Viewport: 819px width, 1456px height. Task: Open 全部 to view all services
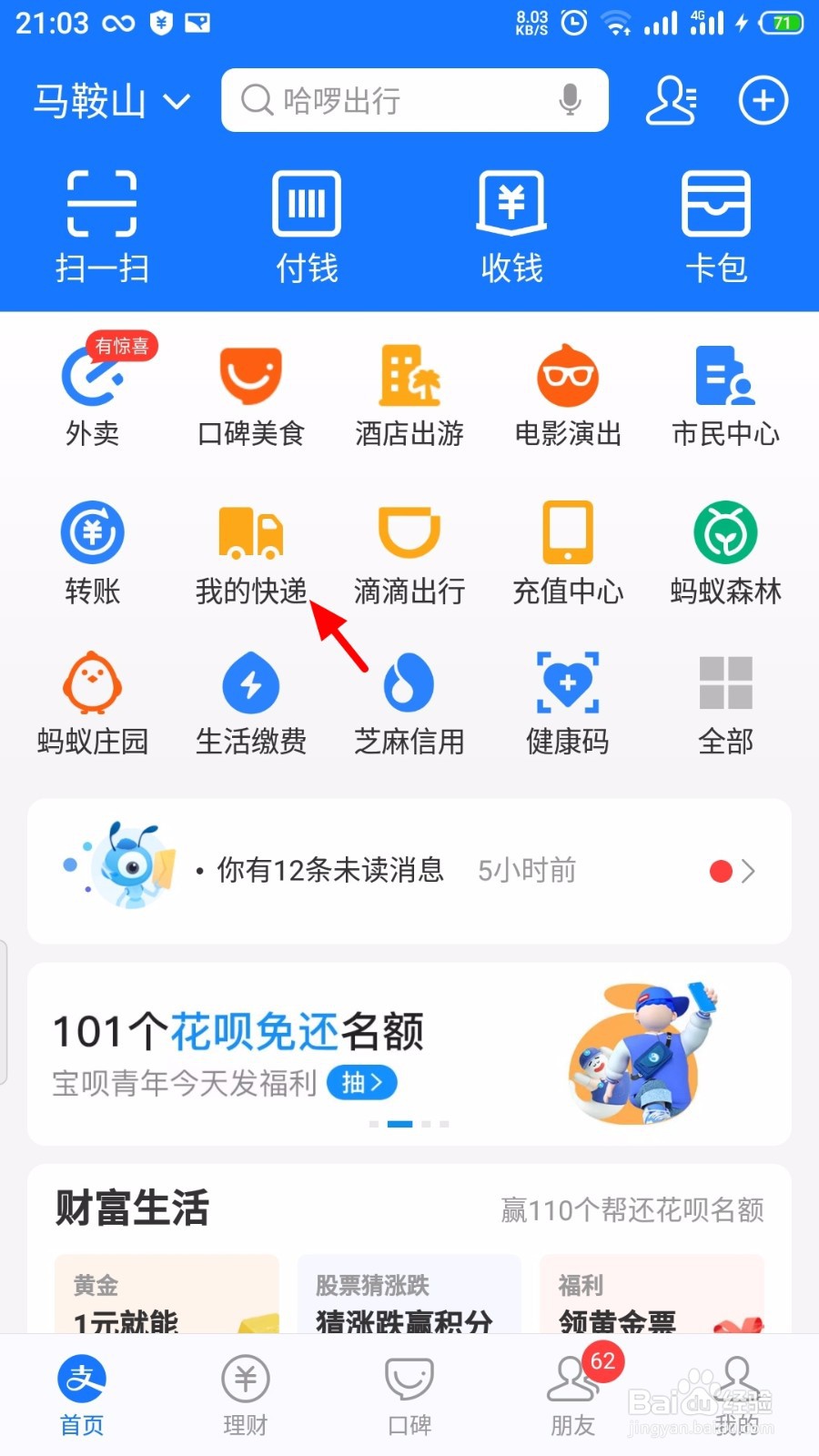pyautogui.click(x=725, y=701)
